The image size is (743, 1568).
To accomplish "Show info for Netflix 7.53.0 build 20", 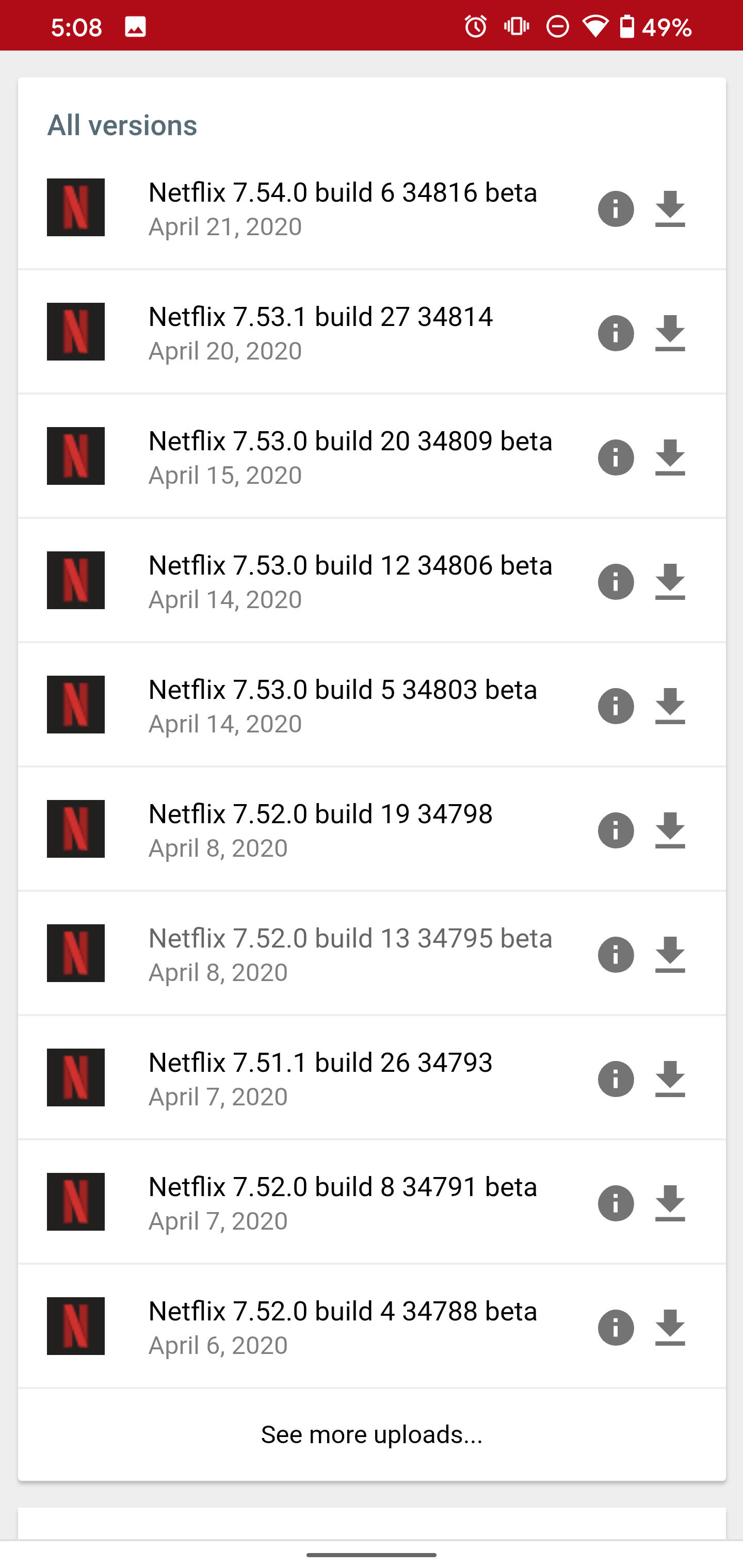I will pyautogui.click(x=616, y=457).
